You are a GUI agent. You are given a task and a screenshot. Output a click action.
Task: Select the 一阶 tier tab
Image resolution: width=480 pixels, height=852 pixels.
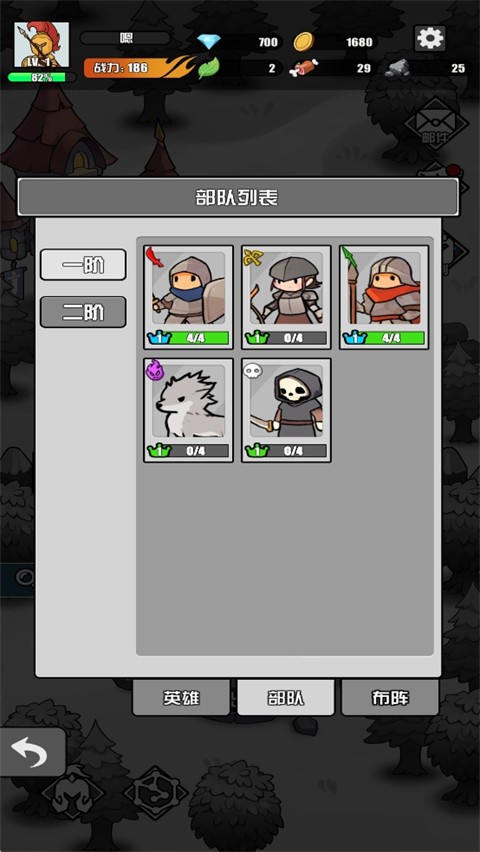[x=83, y=265]
